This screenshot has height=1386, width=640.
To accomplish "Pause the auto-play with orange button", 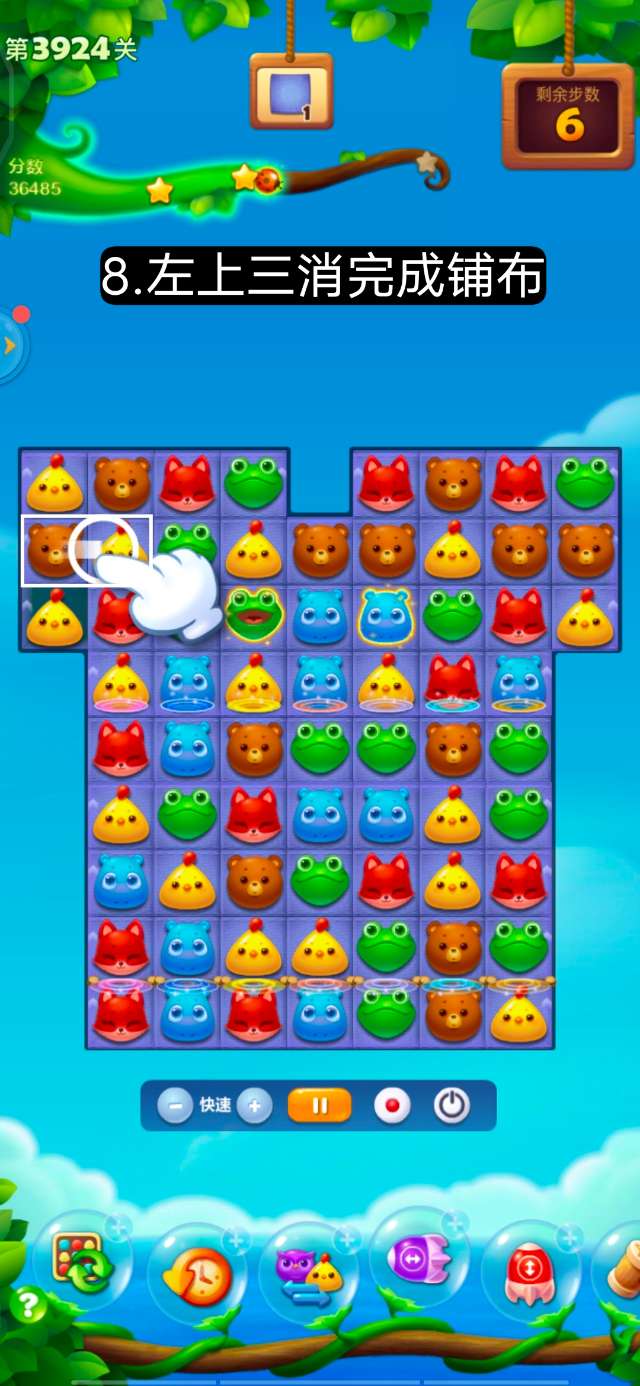I will tap(320, 1105).
